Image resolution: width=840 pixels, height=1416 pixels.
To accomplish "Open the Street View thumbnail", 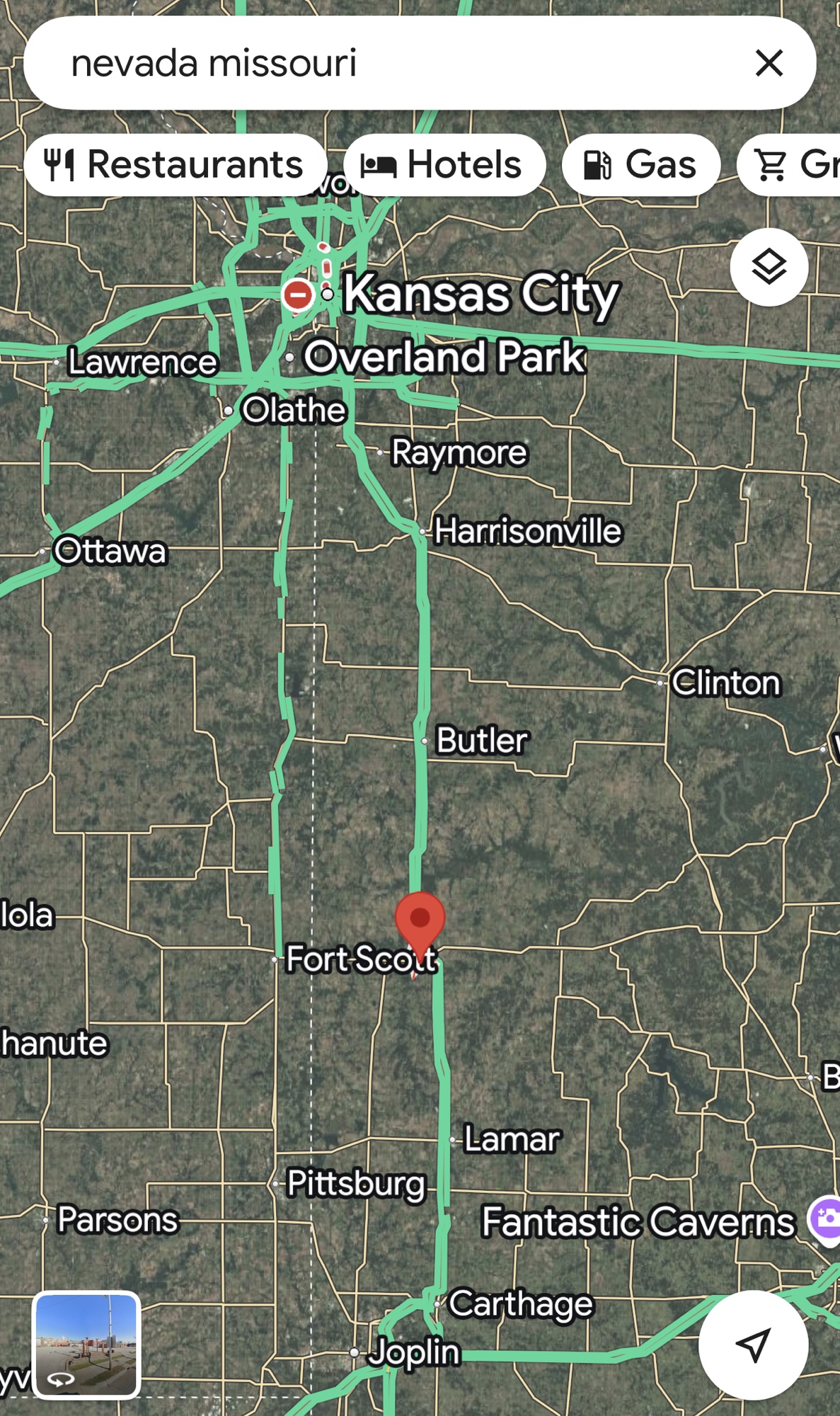I will (x=86, y=1344).
